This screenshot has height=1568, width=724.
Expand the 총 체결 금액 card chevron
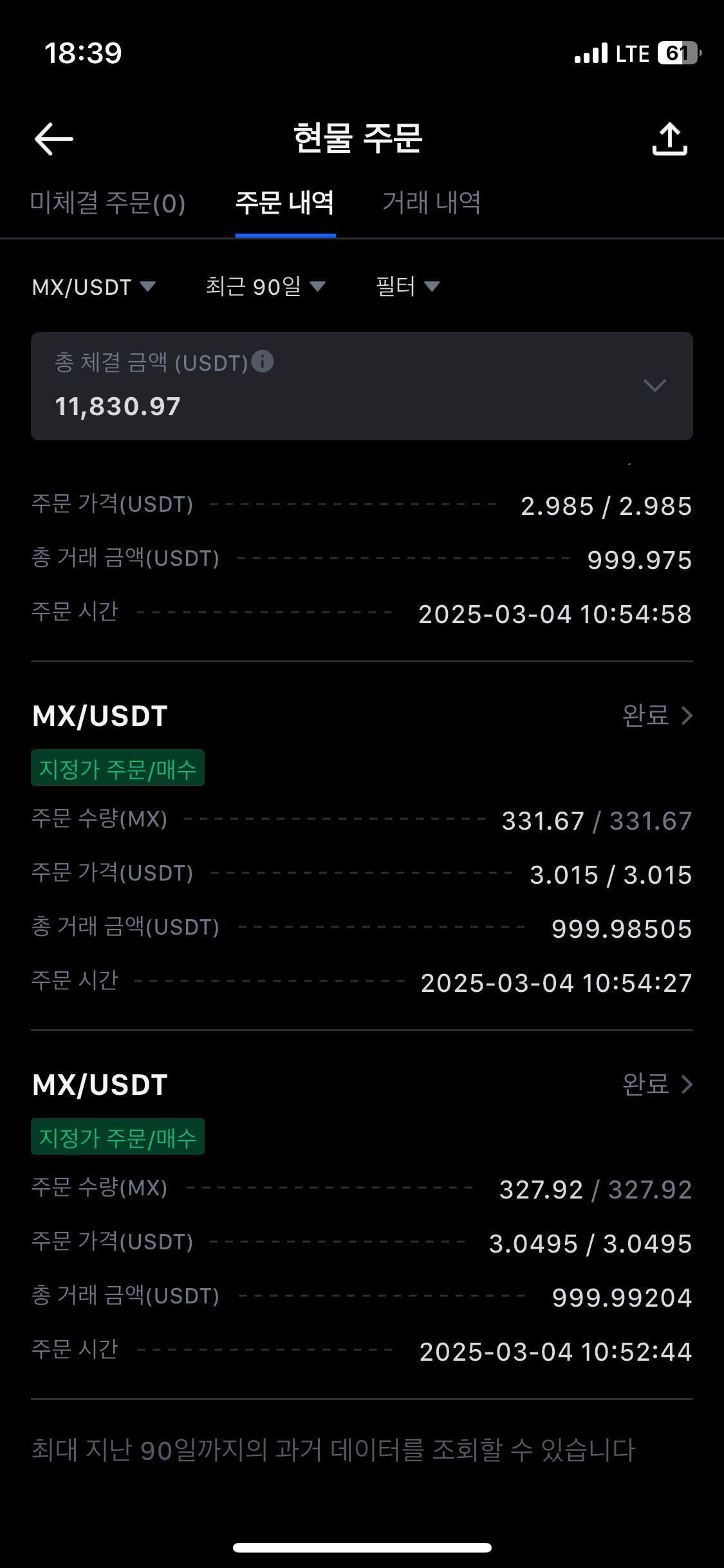point(654,386)
